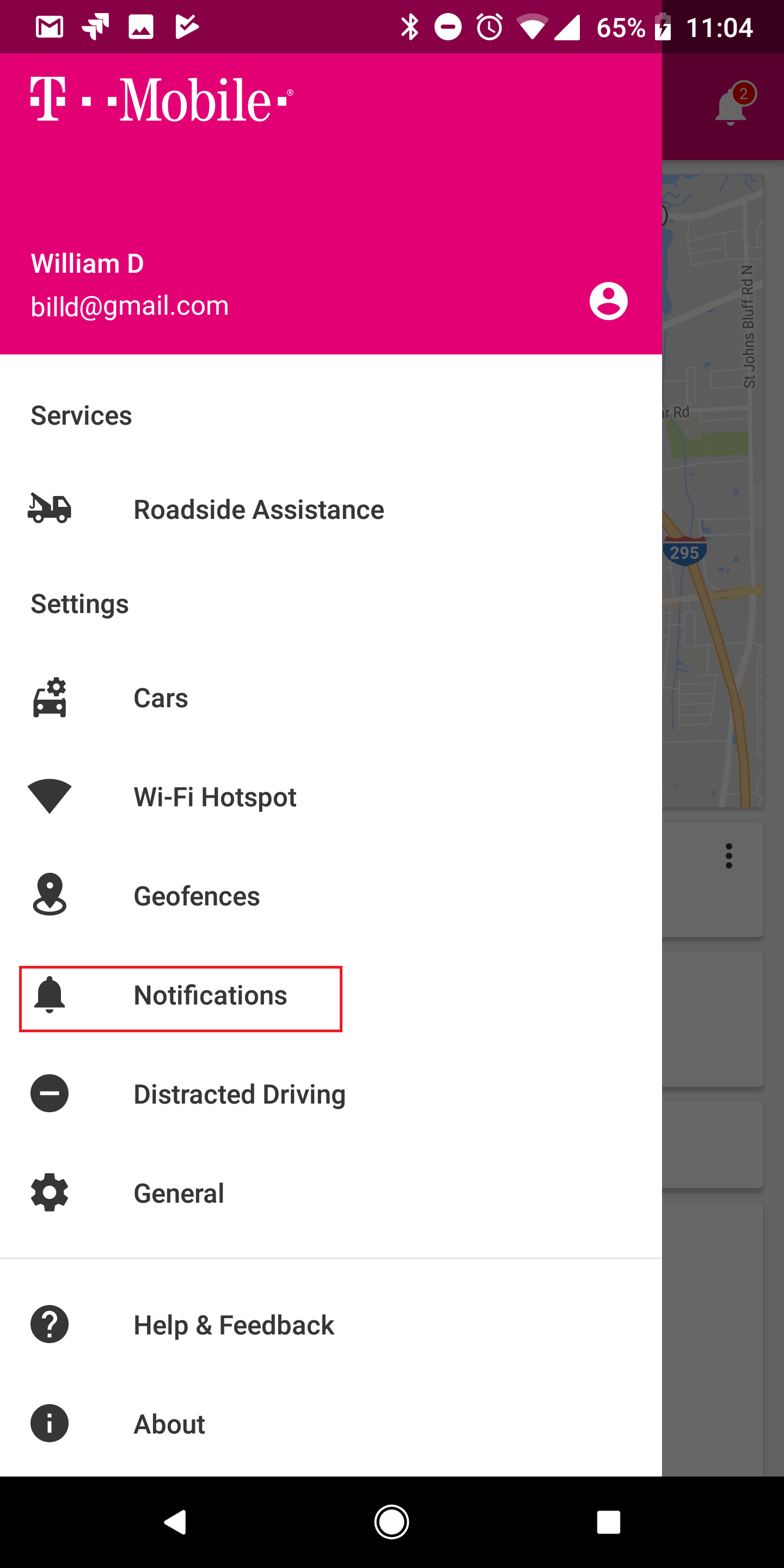The image size is (784, 1568).
Task: Open Distracted Driving settings
Action: tap(239, 1094)
